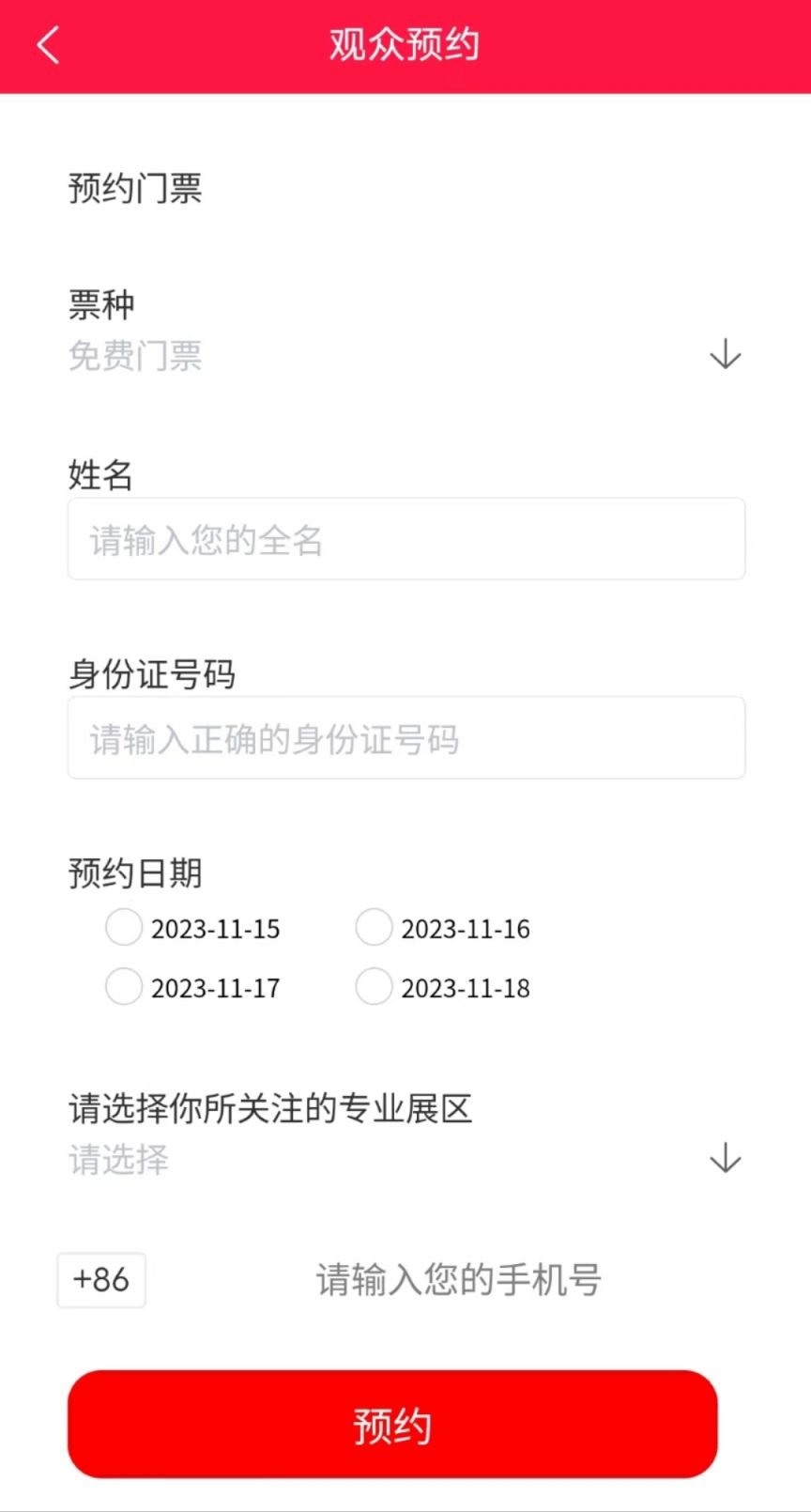Change the +86 country code
The height and width of the screenshot is (1512, 811).
point(101,1280)
